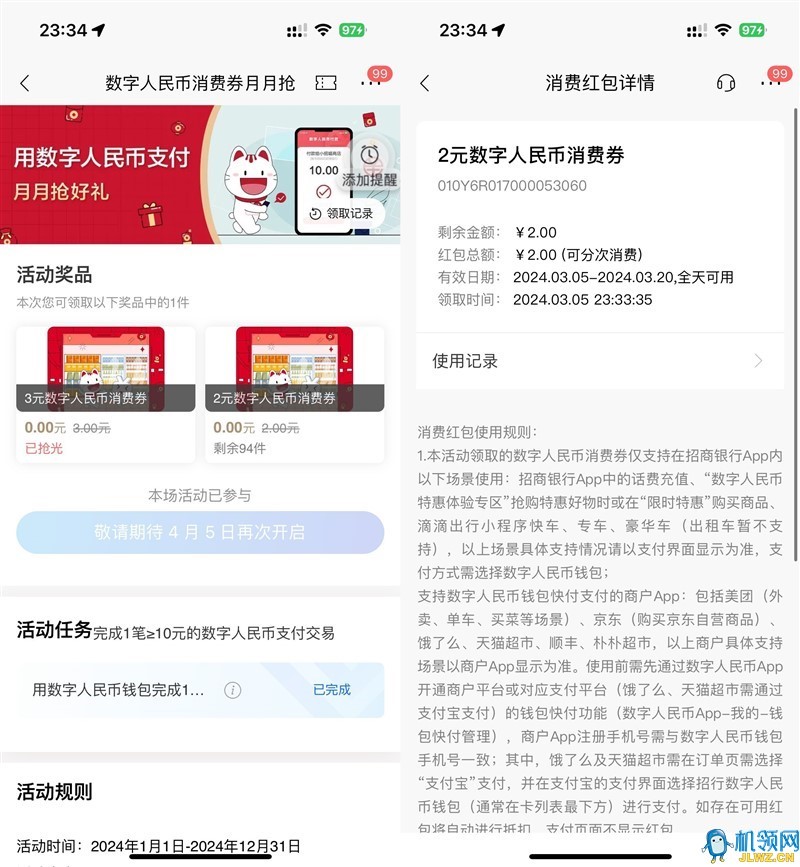The image size is (800, 867).
Task: Go back from 消费红包详情 page
Action: 425,84
